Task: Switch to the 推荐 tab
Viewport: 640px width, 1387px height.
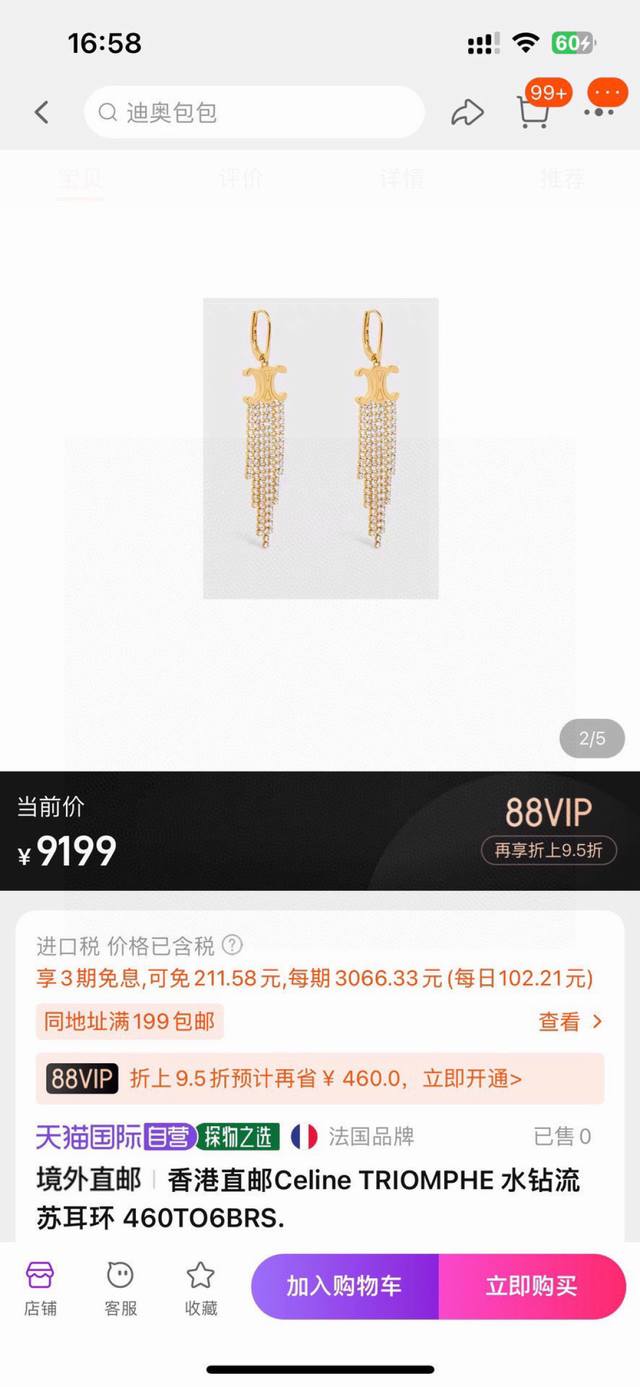Action: [x=561, y=179]
